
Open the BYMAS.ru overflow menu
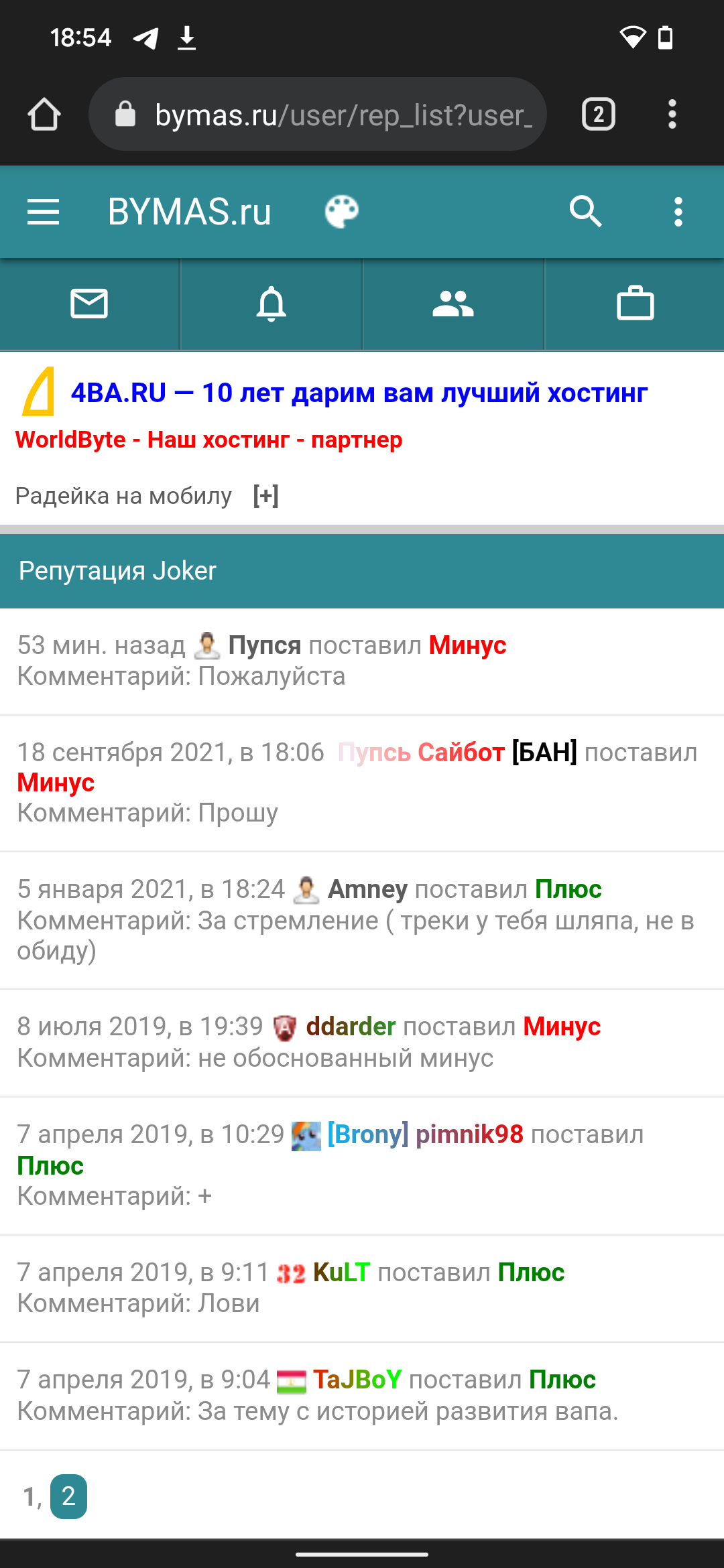(678, 212)
